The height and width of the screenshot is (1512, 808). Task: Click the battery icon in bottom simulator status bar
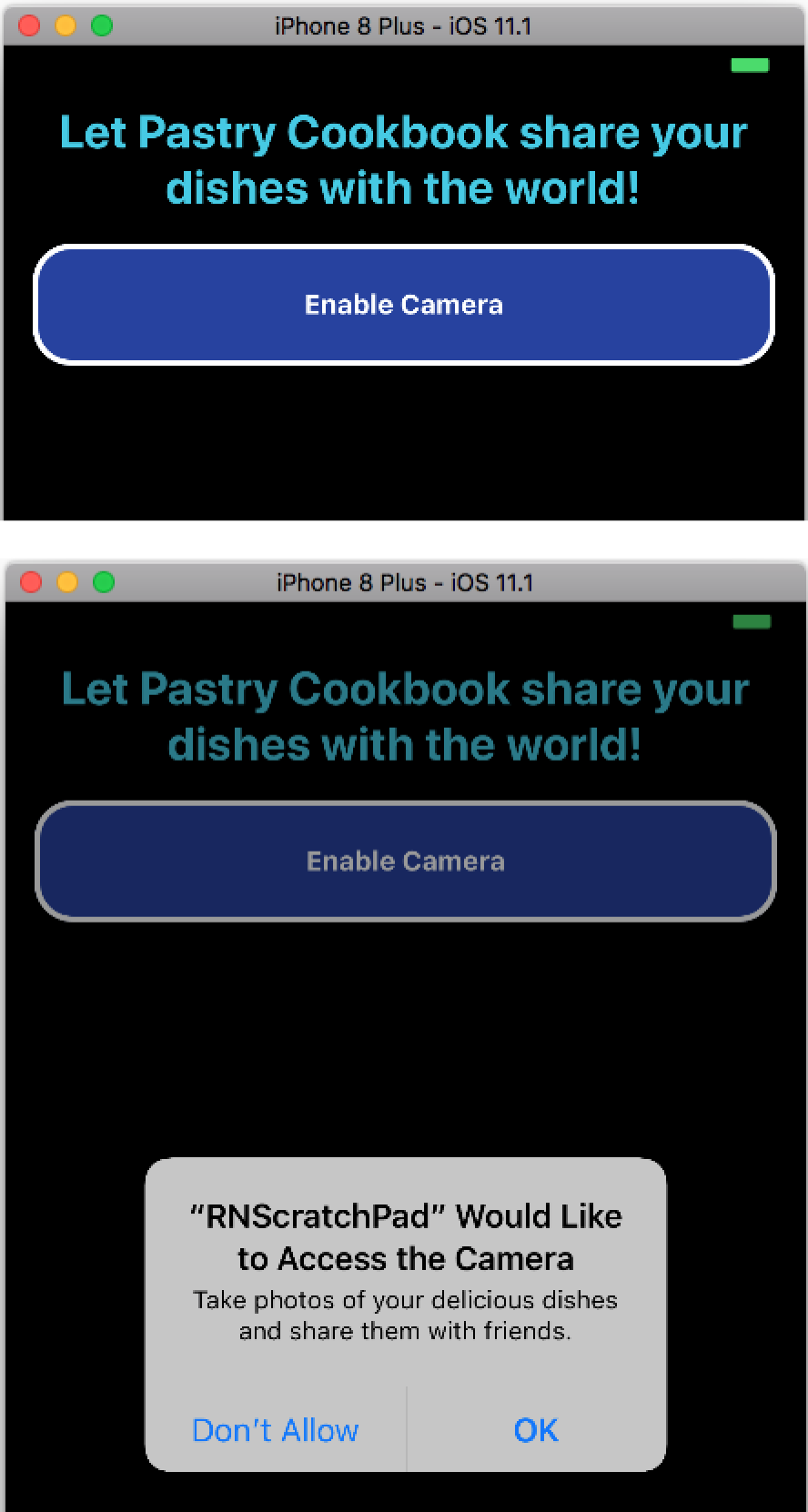pyautogui.click(x=752, y=621)
